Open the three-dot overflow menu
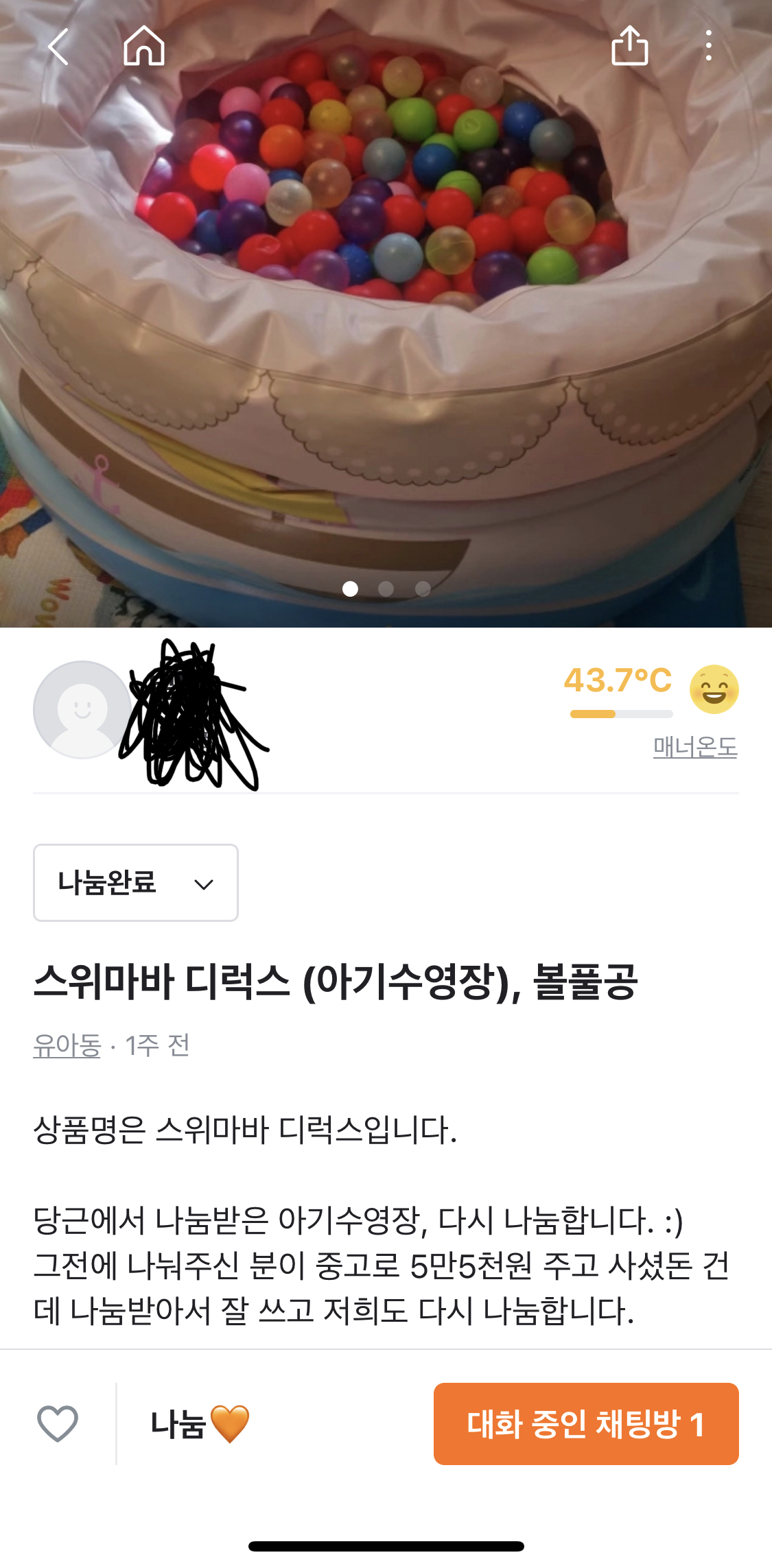 coord(708,46)
